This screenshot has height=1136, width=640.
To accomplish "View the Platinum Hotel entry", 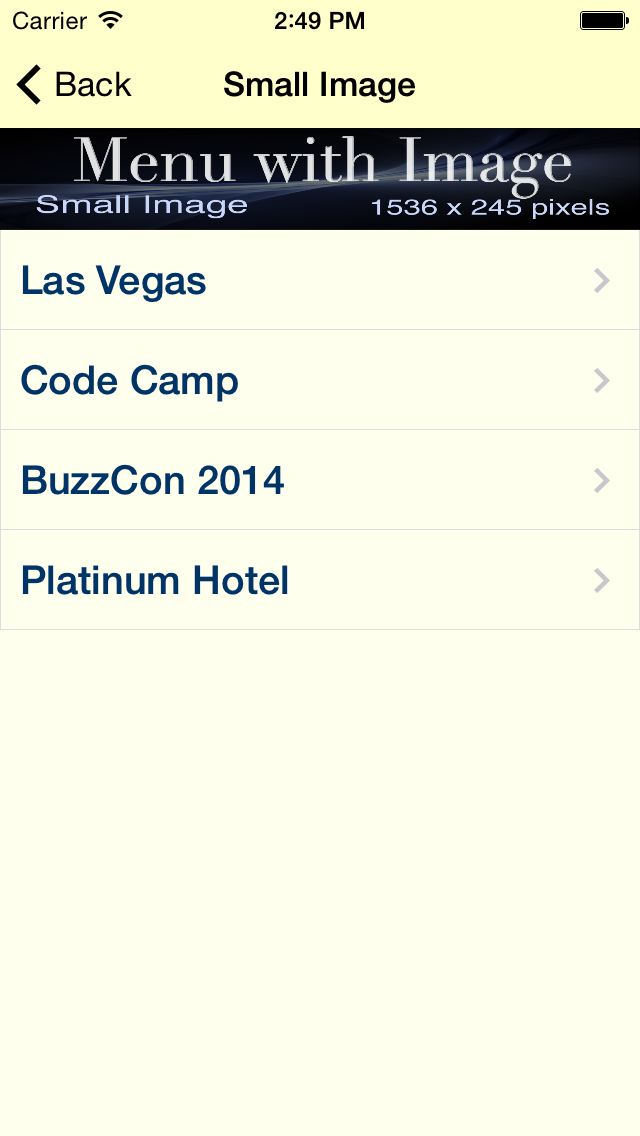I will click(320, 580).
